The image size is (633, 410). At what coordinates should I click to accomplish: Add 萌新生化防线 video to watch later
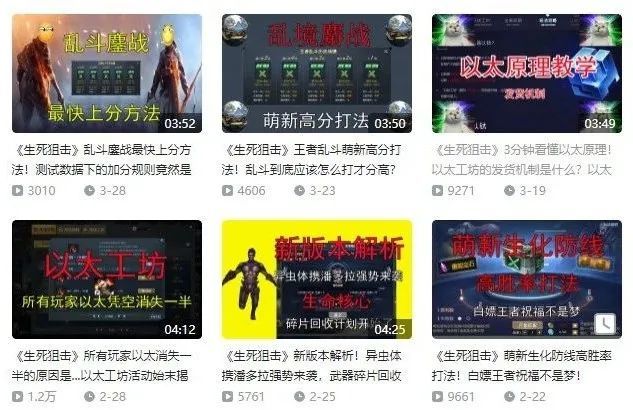point(606,324)
